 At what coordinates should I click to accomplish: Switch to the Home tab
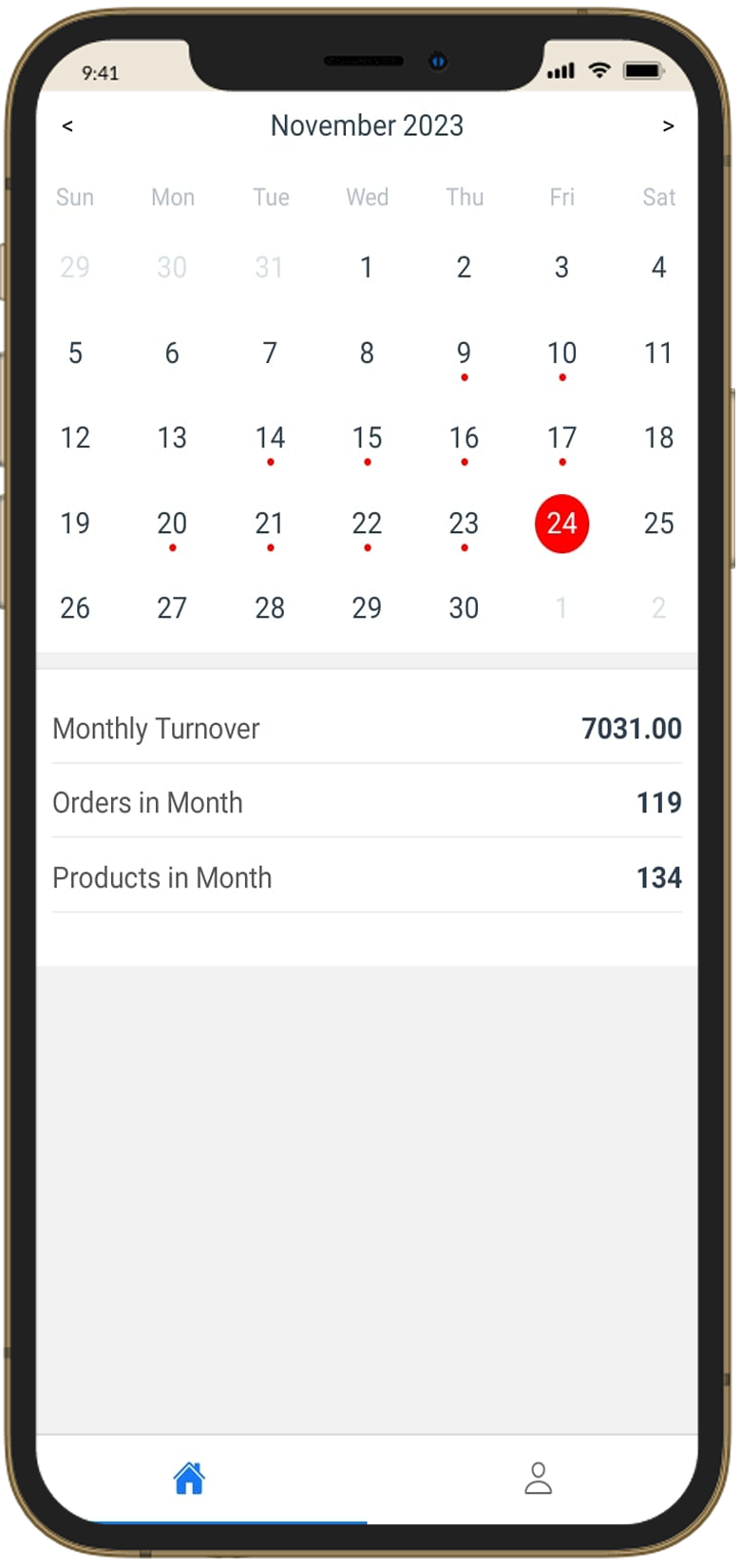189,1479
